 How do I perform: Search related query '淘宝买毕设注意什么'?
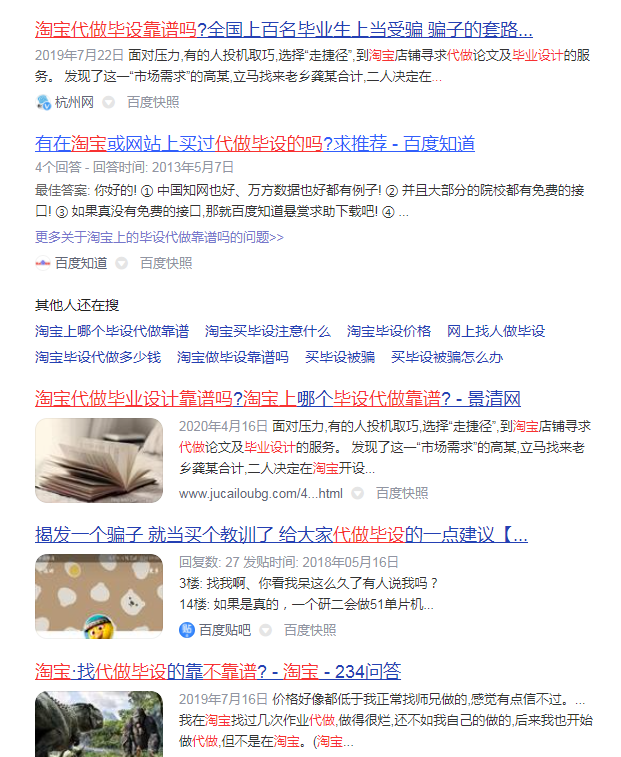point(267,331)
